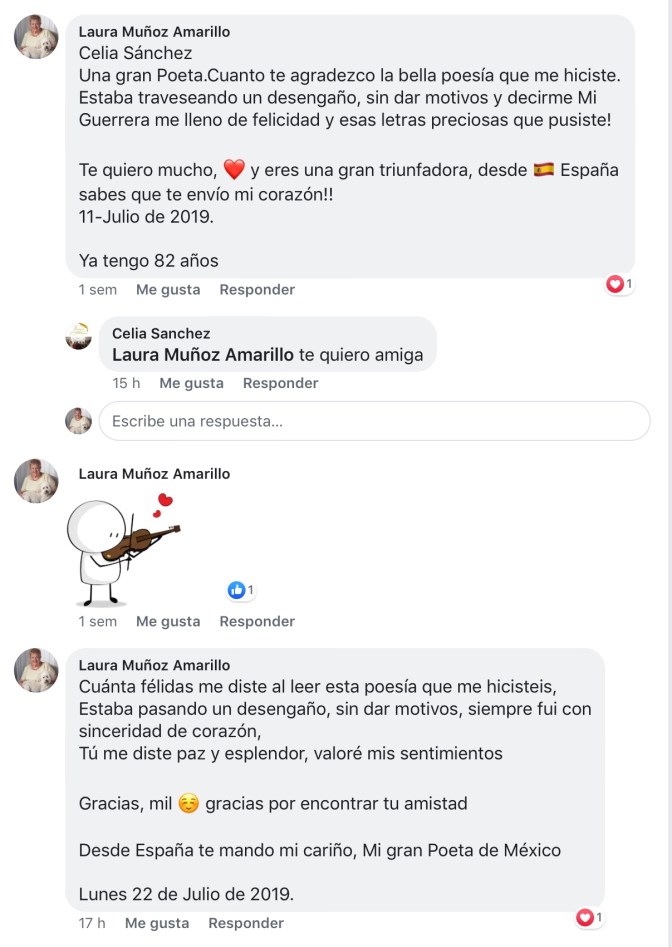Reply to Laura's 82 años comment

pyautogui.click(x=257, y=289)
